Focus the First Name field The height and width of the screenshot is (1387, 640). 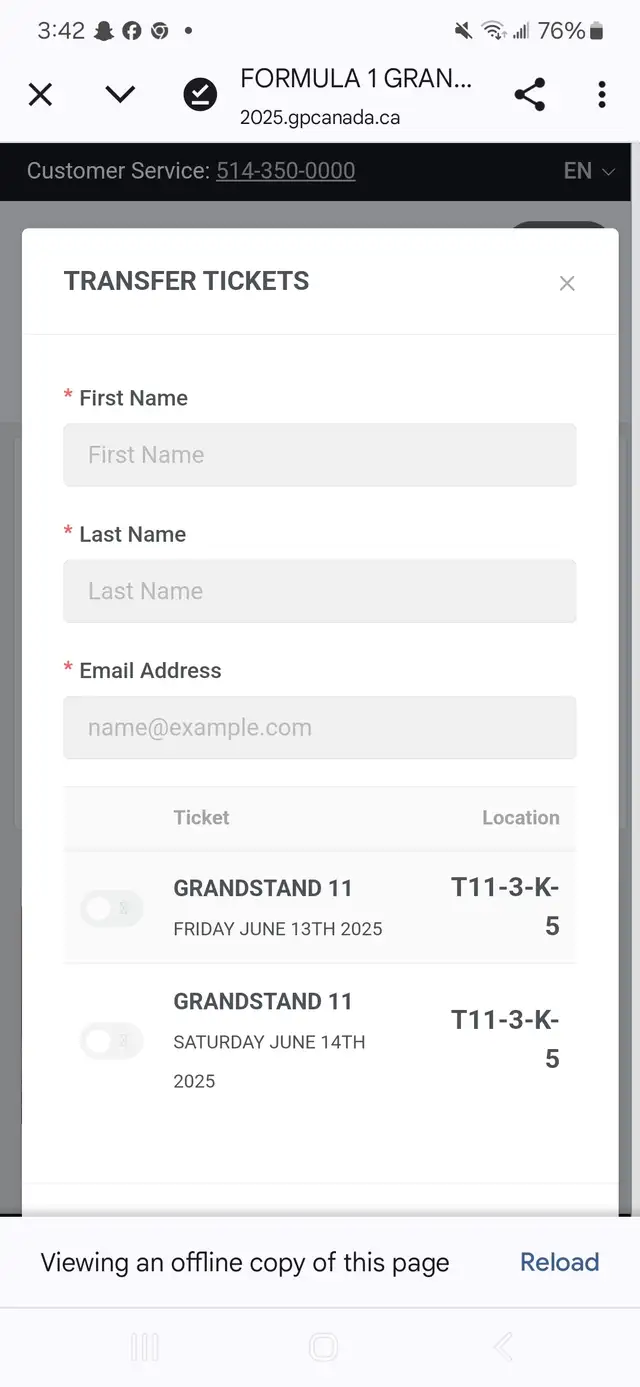click(x=320, y=455)
